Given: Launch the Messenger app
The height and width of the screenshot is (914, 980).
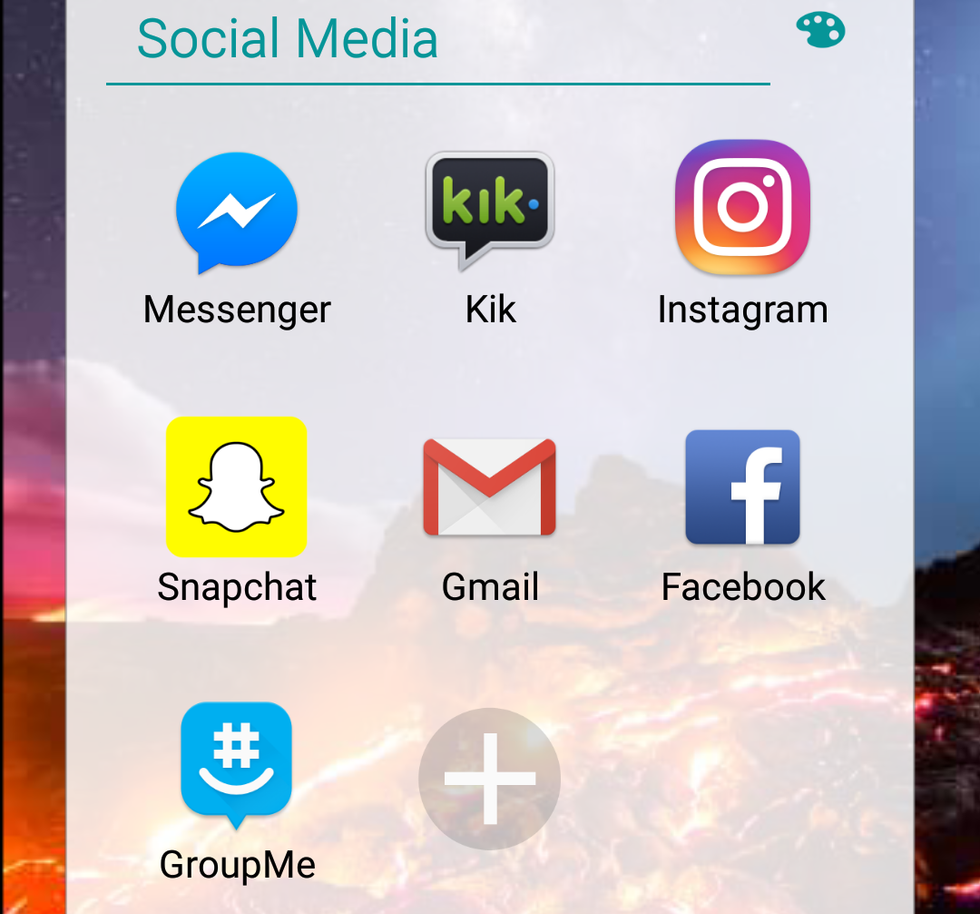Looking at the screenshot, I should click(237, 213).
